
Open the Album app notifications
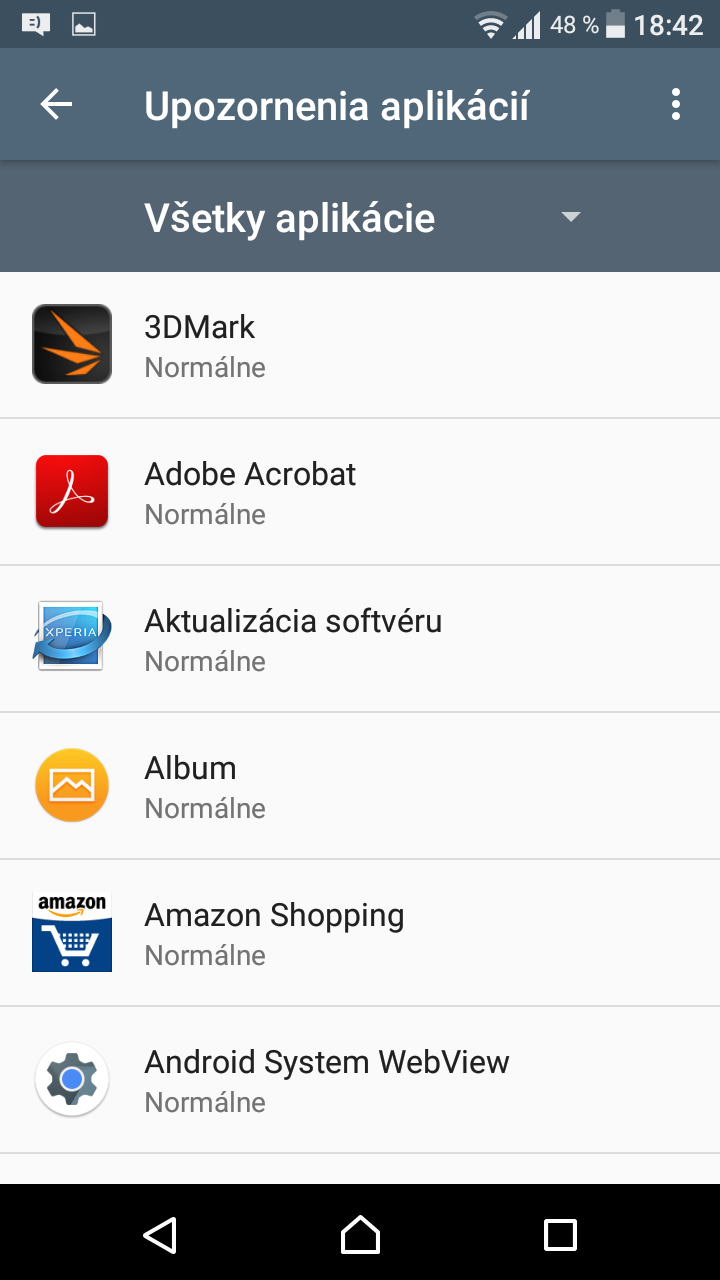click(x=360, y=786)
